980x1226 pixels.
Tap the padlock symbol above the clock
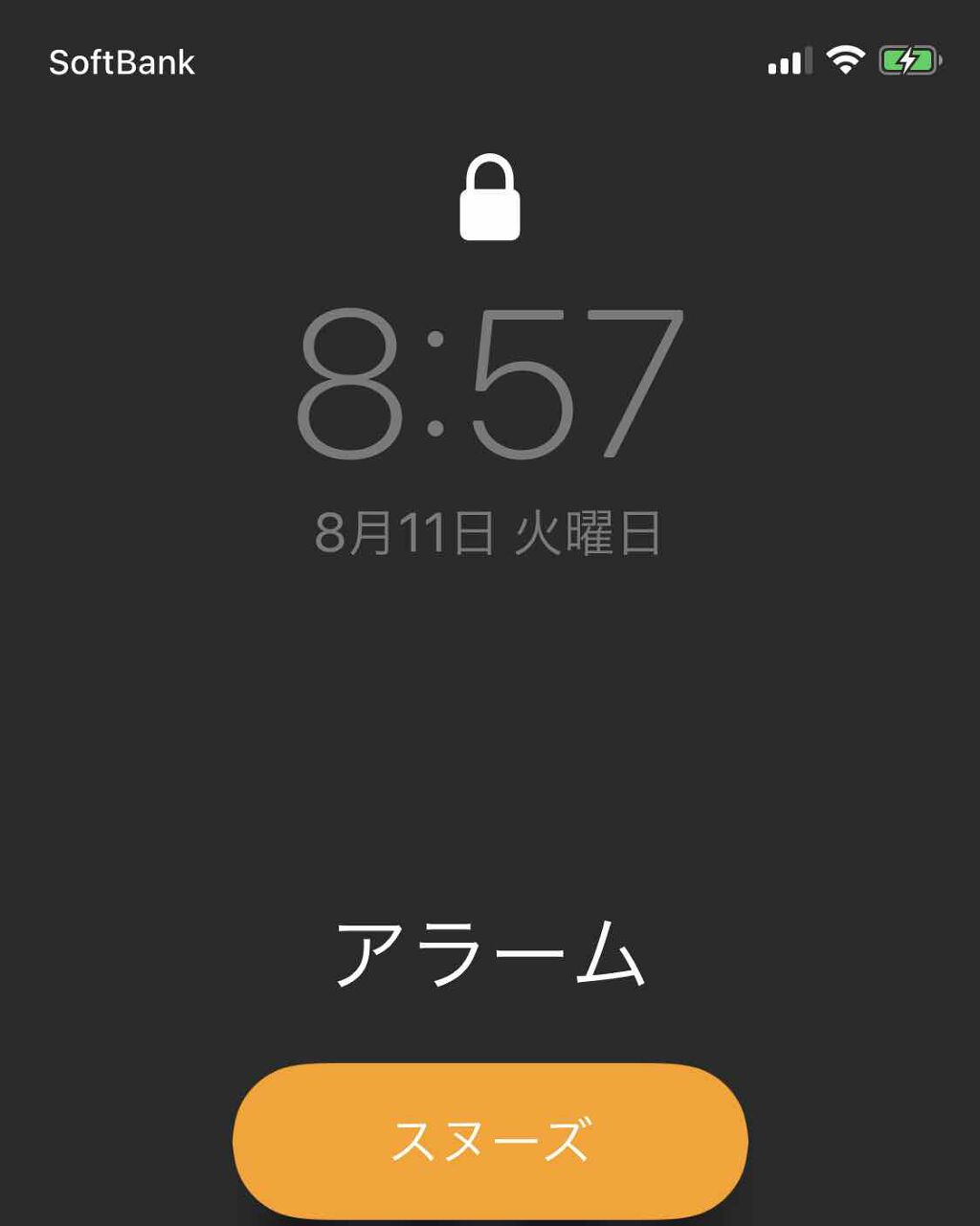490,198
